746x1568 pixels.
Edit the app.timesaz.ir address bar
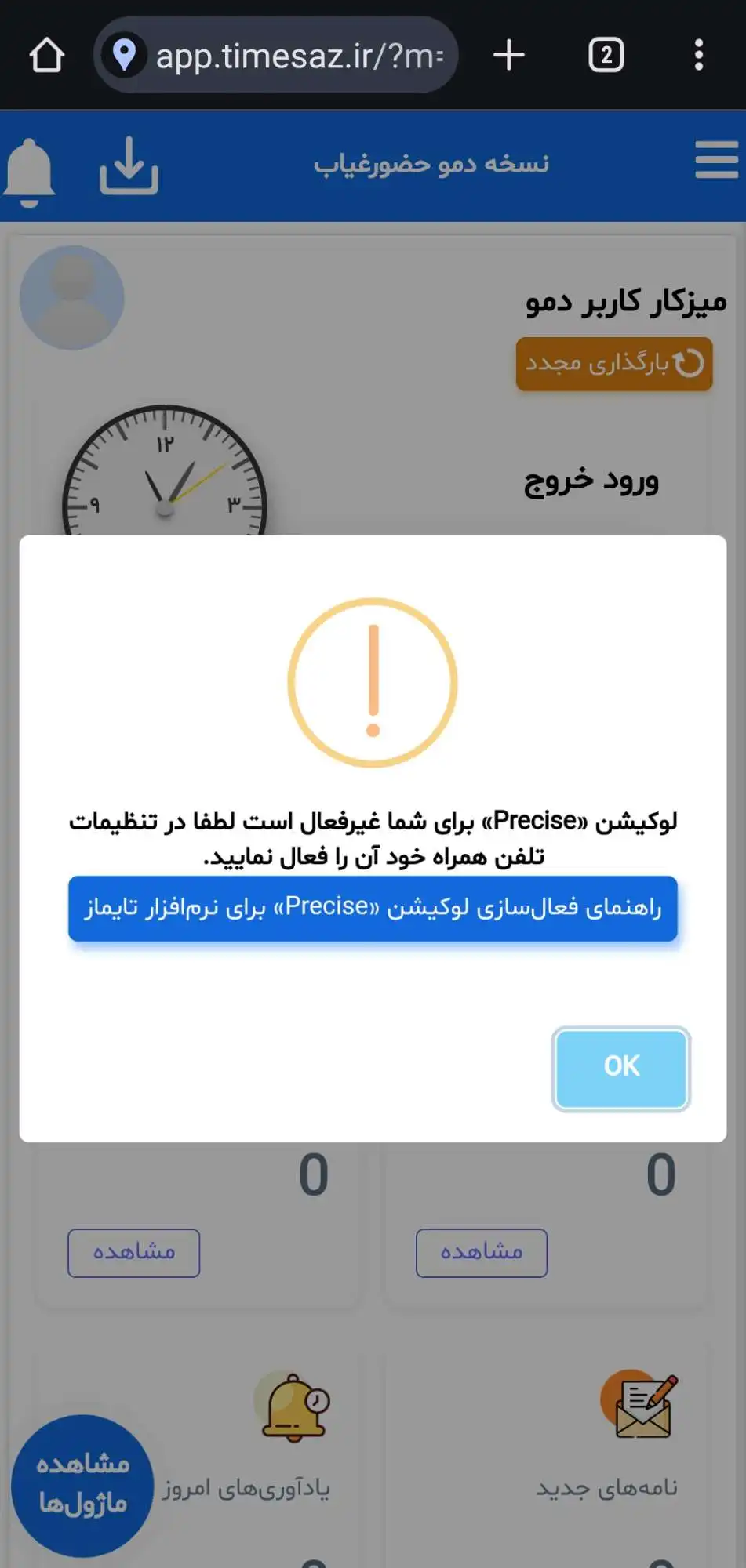298,56
